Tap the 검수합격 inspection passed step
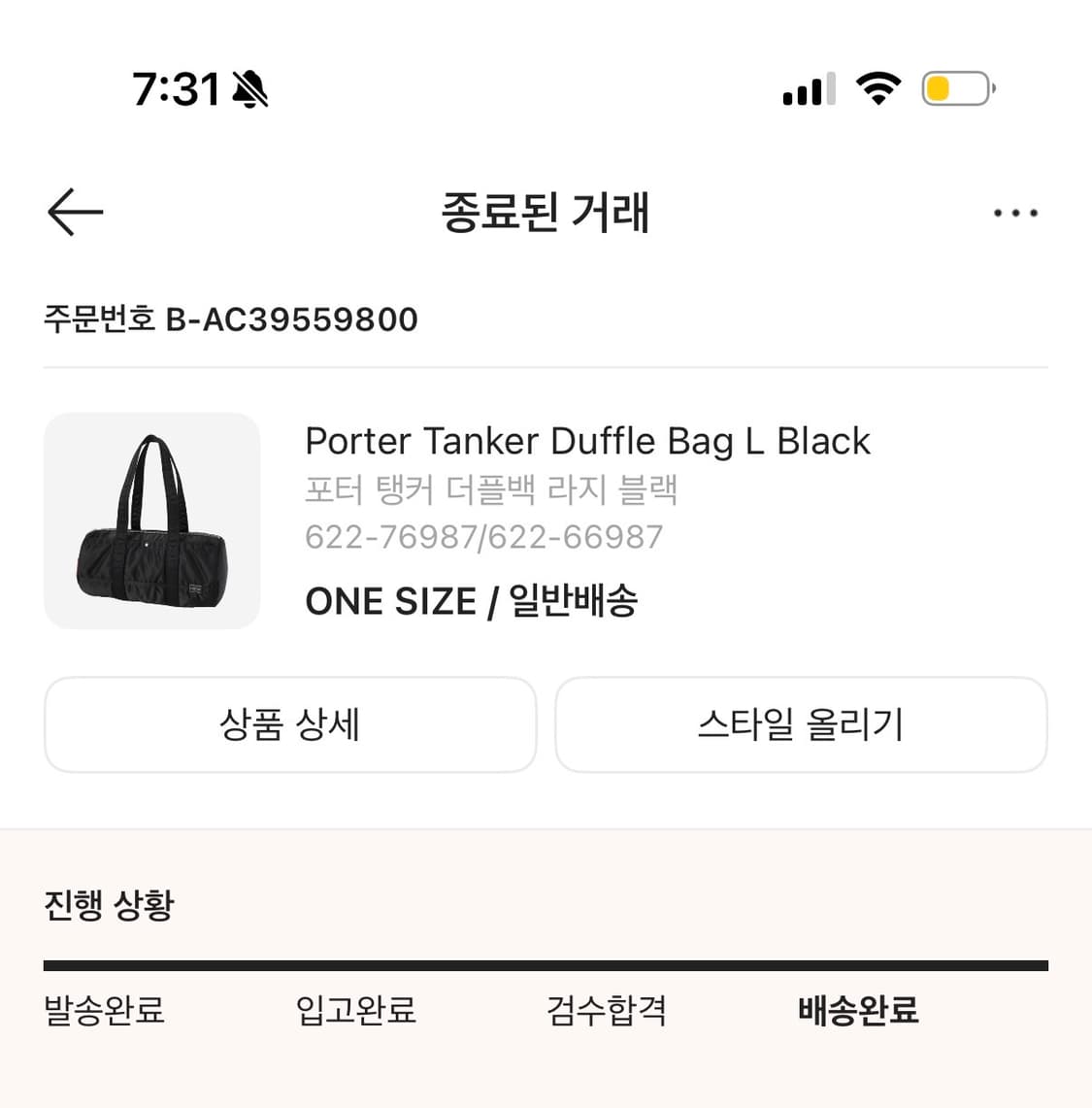This screenshot has width=1092, height=1108. (x=606, y=1010)
